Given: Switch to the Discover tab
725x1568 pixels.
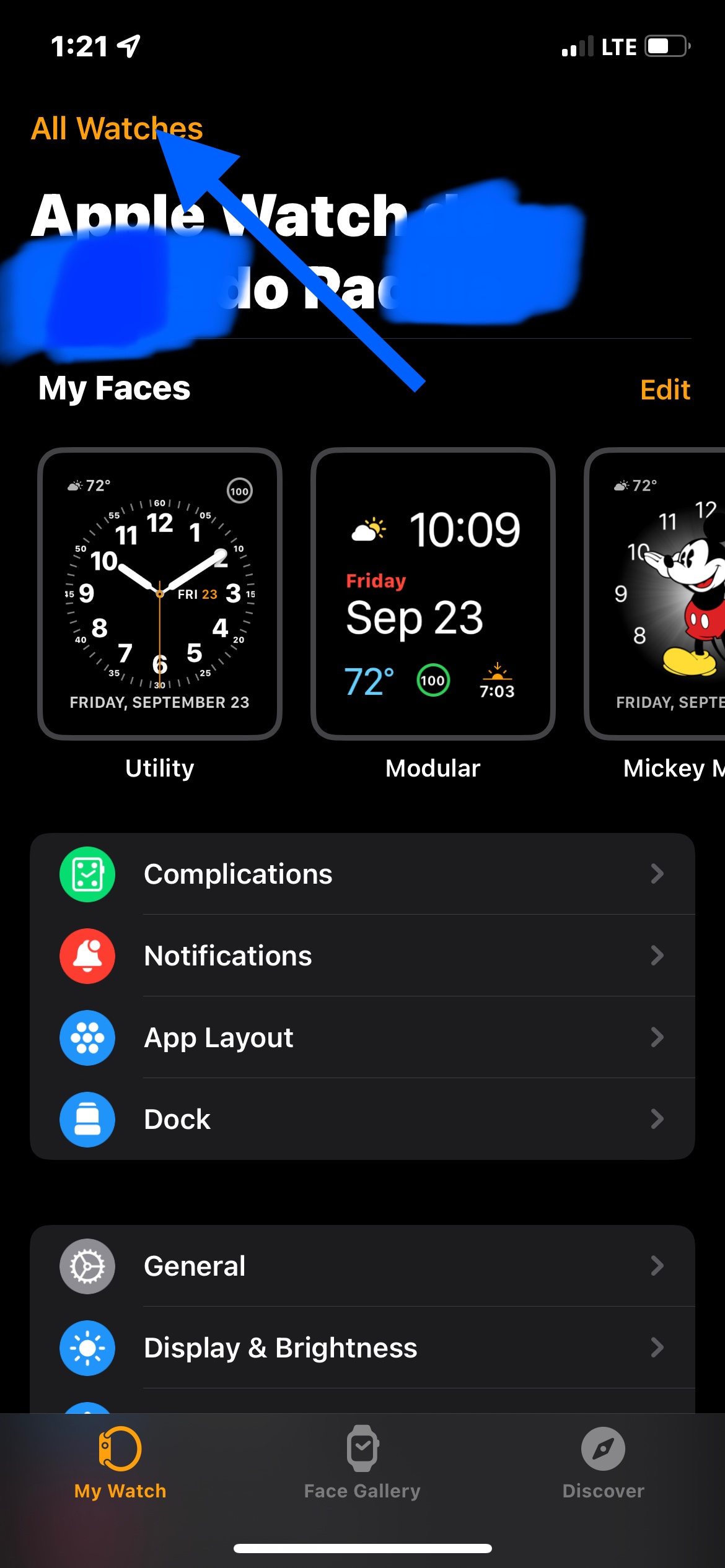Looking at the screenshot, I should 603,1463.
